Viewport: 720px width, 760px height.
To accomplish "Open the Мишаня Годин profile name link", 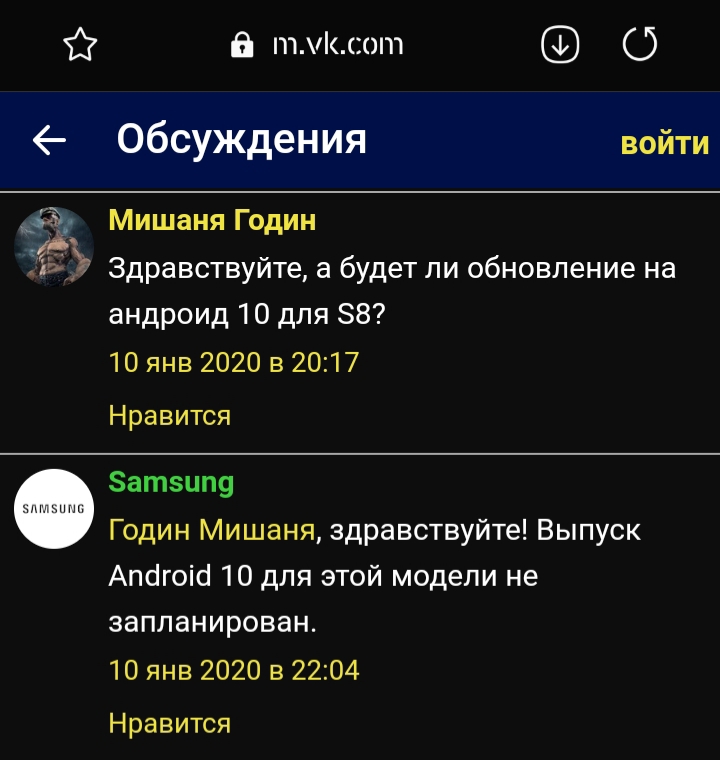I will [212, 220].
